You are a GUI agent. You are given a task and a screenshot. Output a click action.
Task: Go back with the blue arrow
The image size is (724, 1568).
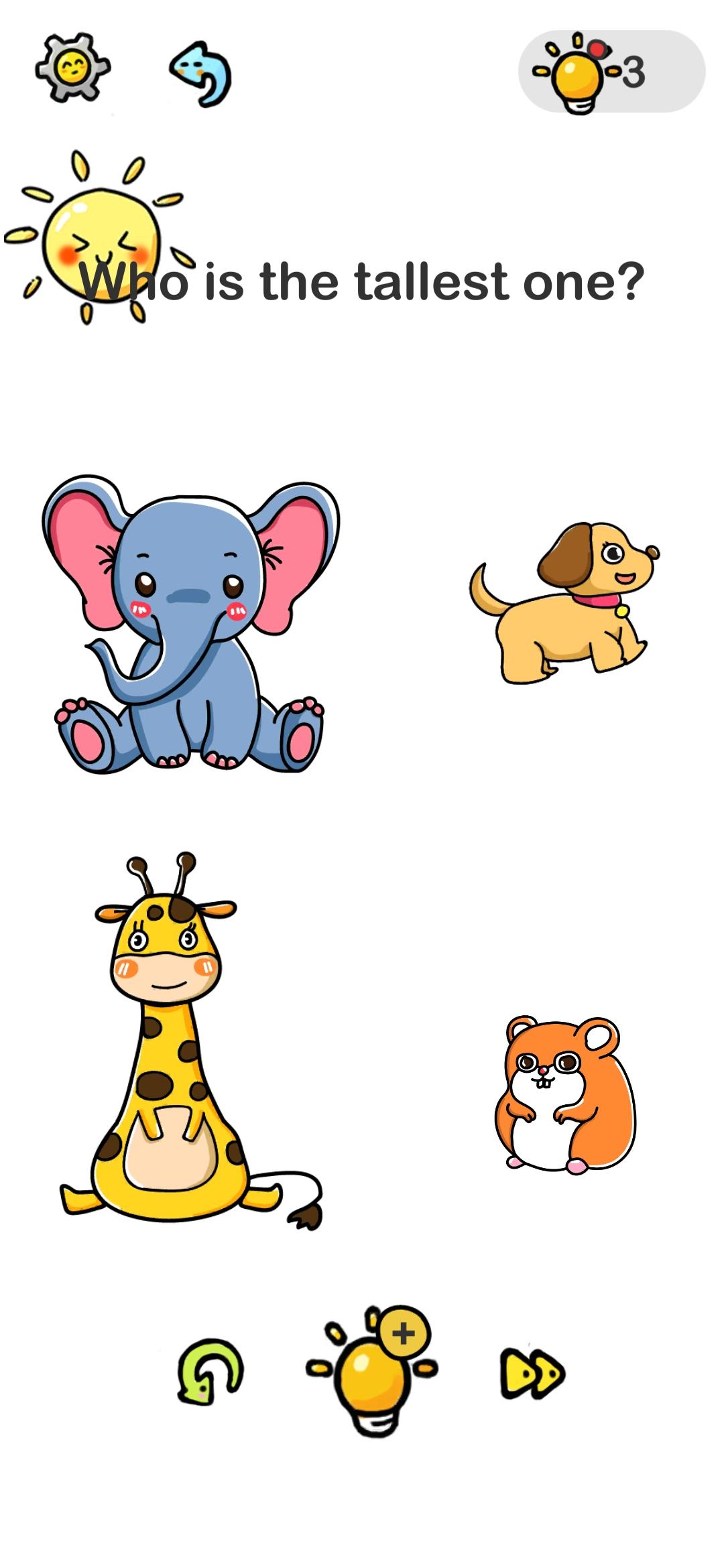pyautogui.click(x=202, y=74)
